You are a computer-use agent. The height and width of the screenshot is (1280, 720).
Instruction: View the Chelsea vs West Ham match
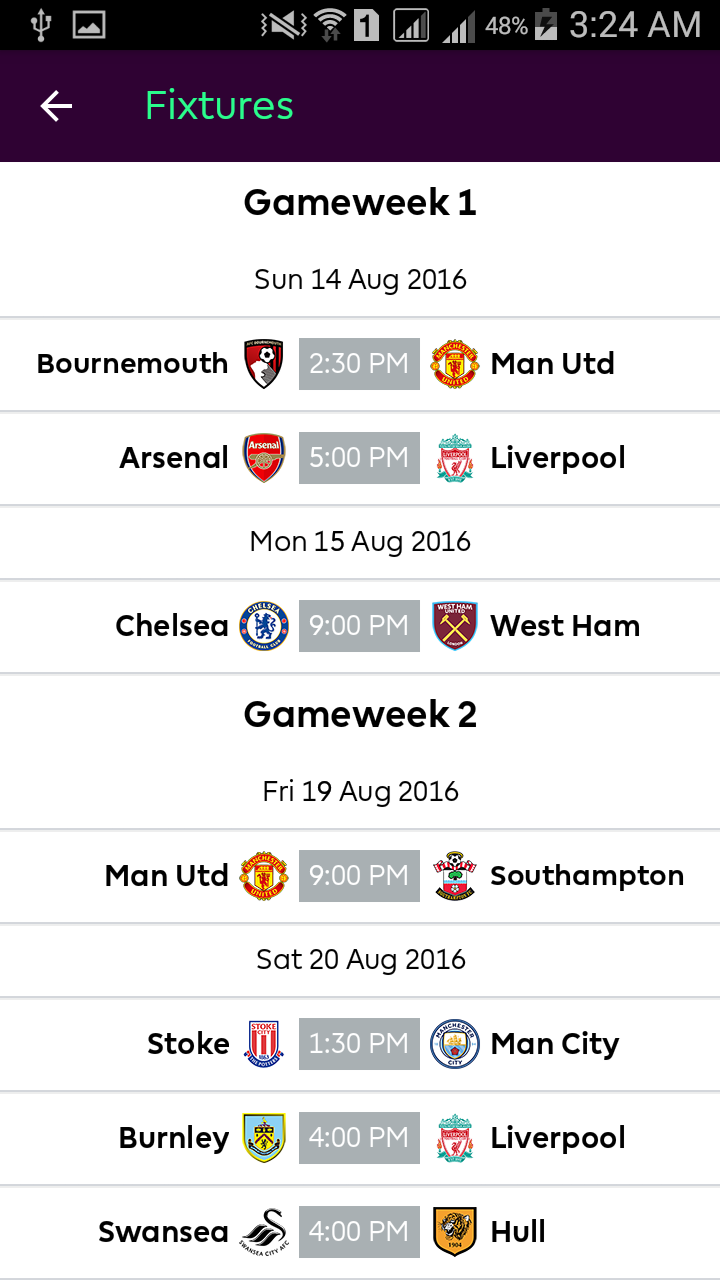(x=360, y=626)
